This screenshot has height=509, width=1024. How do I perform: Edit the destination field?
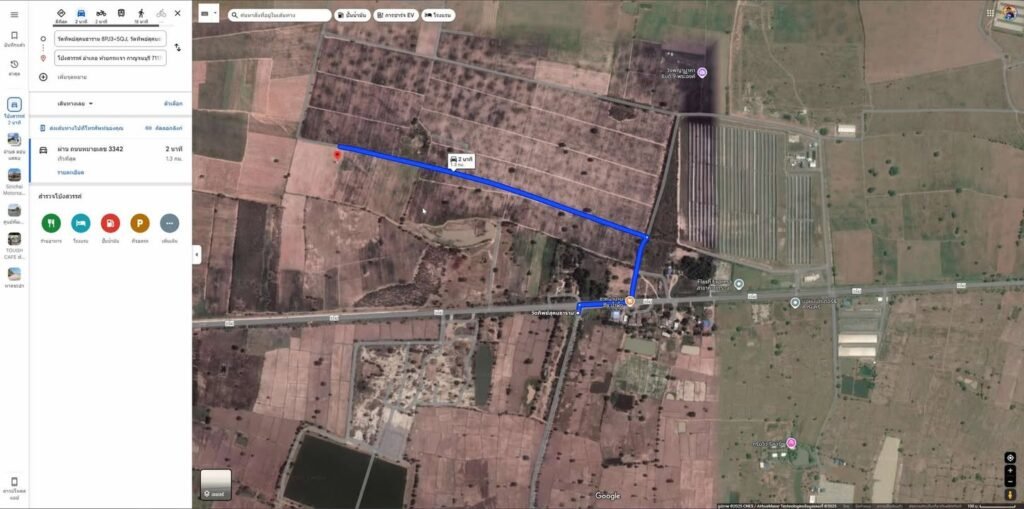pos(108,57)
